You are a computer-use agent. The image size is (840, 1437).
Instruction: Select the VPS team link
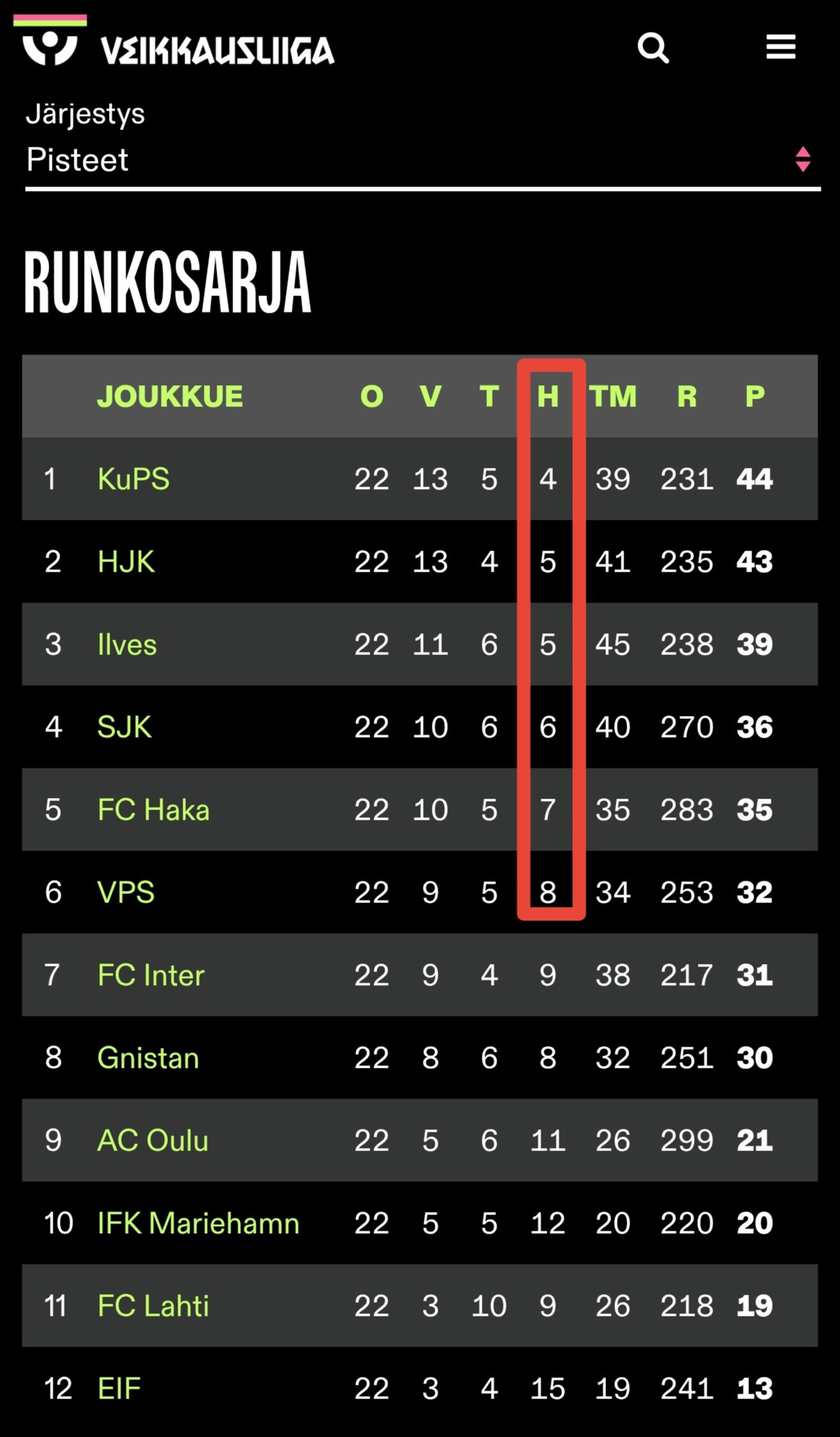[x=126, y=892]
